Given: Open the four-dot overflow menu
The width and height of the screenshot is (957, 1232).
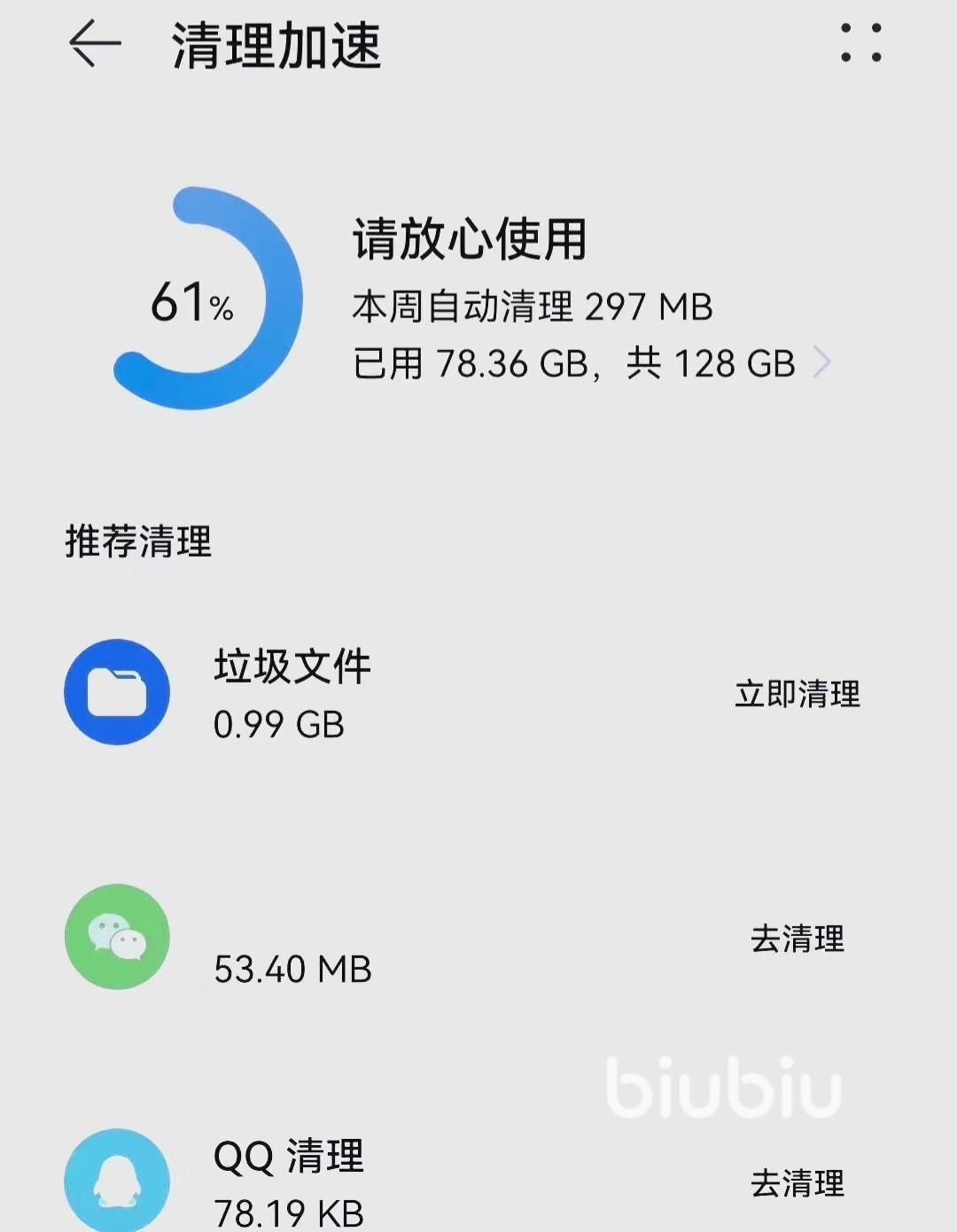Looking at the screenshot, I should coord(860,43).
